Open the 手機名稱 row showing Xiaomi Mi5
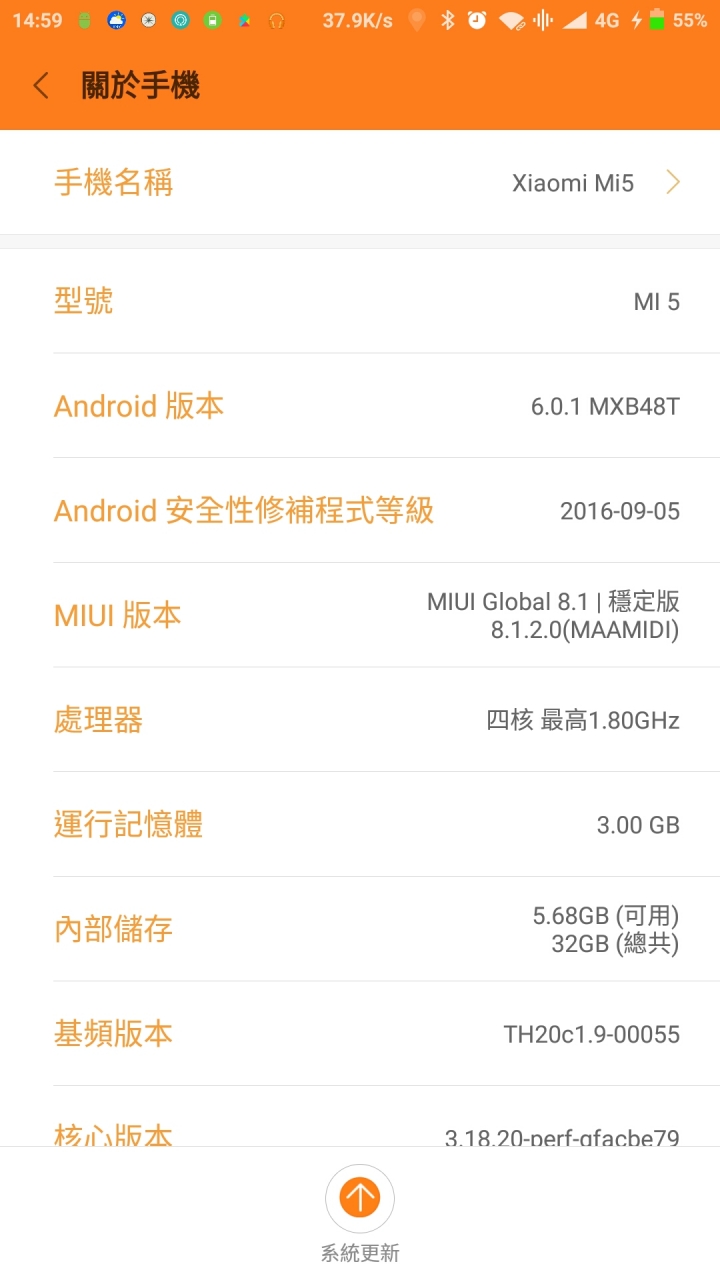This screenshot has width=720, height=1280. pyautogui.click(x=360, y=183)
